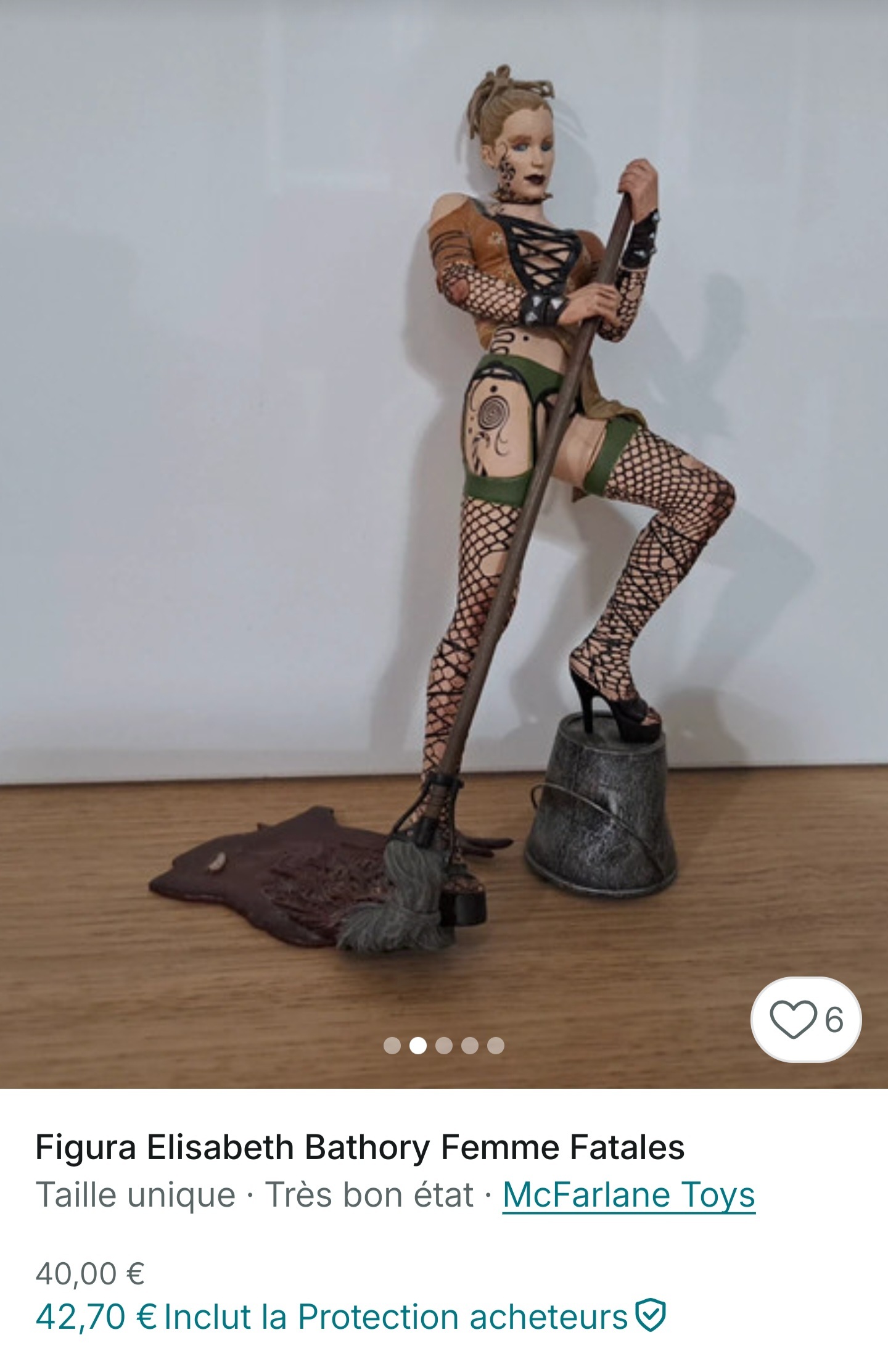Image resolution: width=888 pixels, height=1372 pixels.
Task: Open the Elisabeth Bathory figure photo fullscreen
Action: pyautogui.click(x=444, y=494)
